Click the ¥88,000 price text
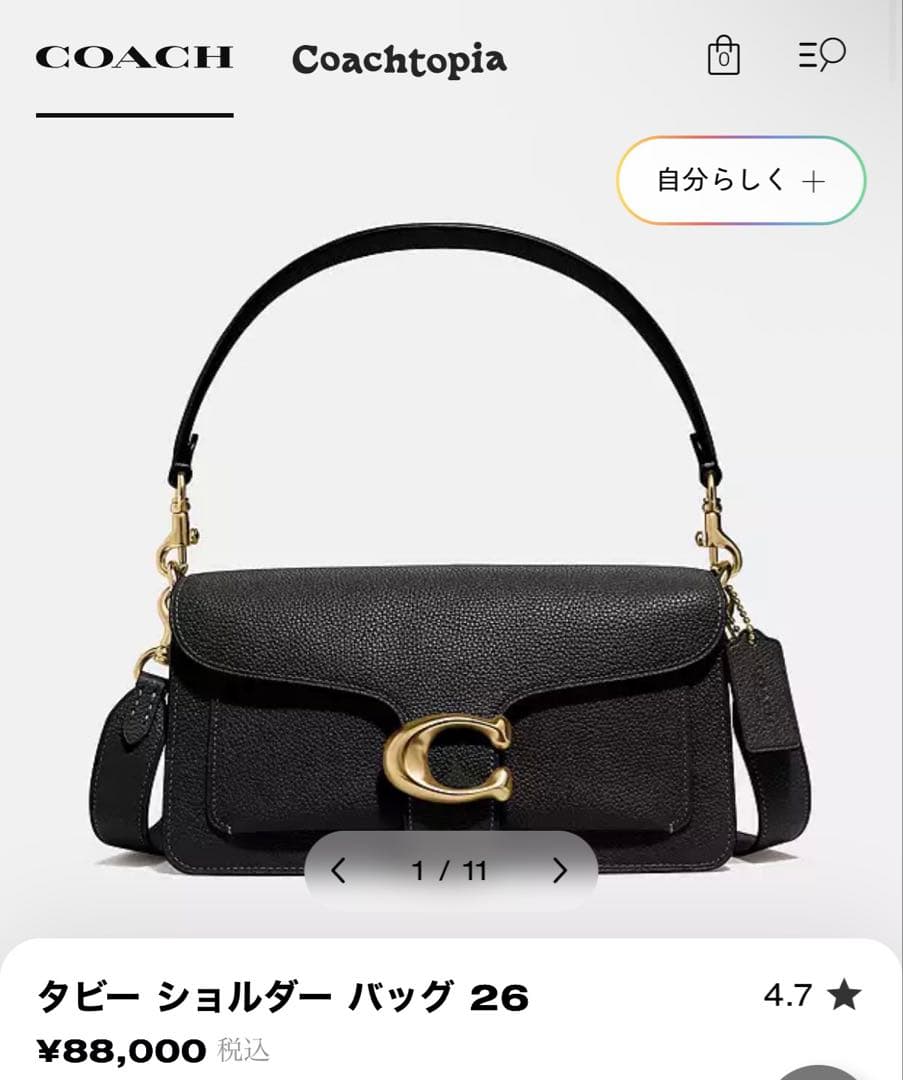Screen dimensions: 903x1080 tap(120, 1050)
